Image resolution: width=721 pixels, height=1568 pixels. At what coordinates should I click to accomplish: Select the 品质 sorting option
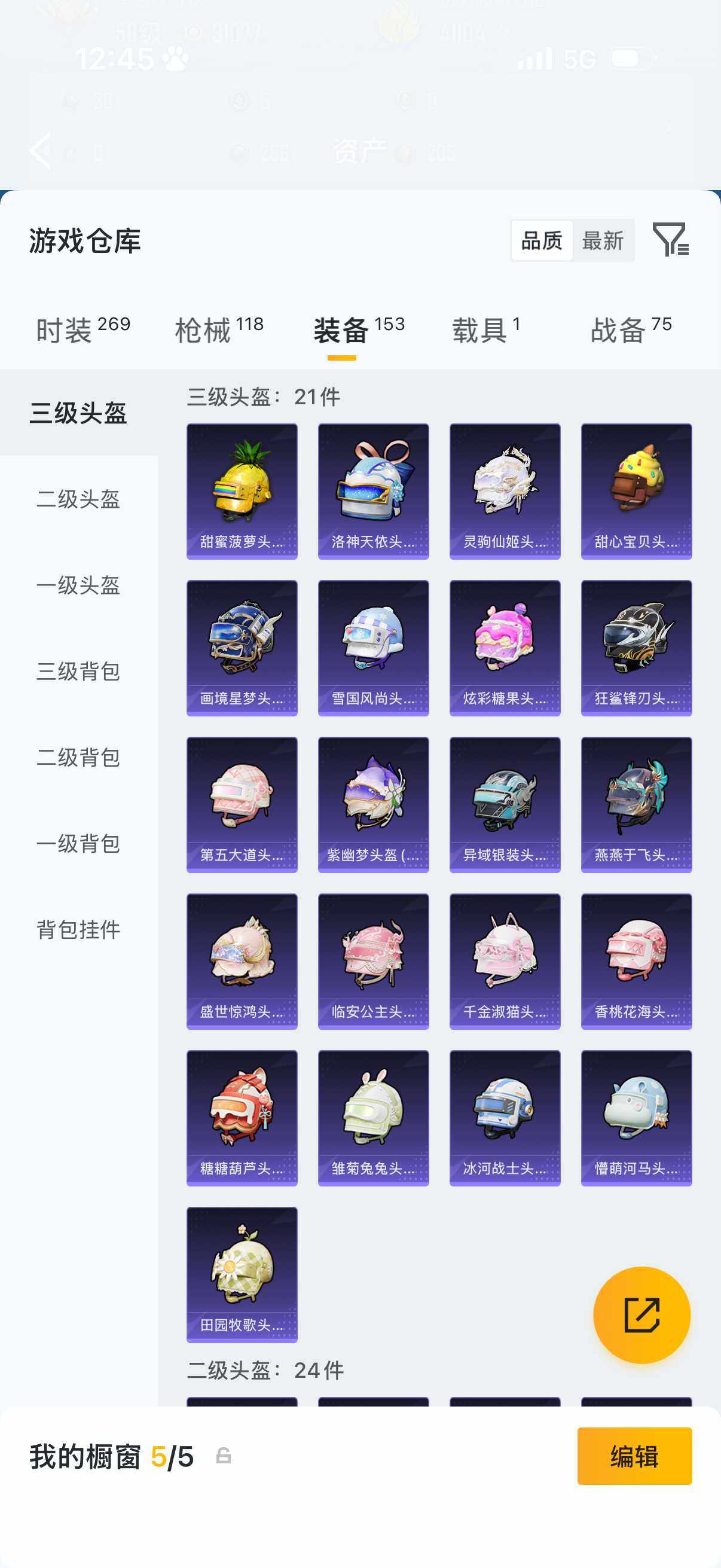542,240
